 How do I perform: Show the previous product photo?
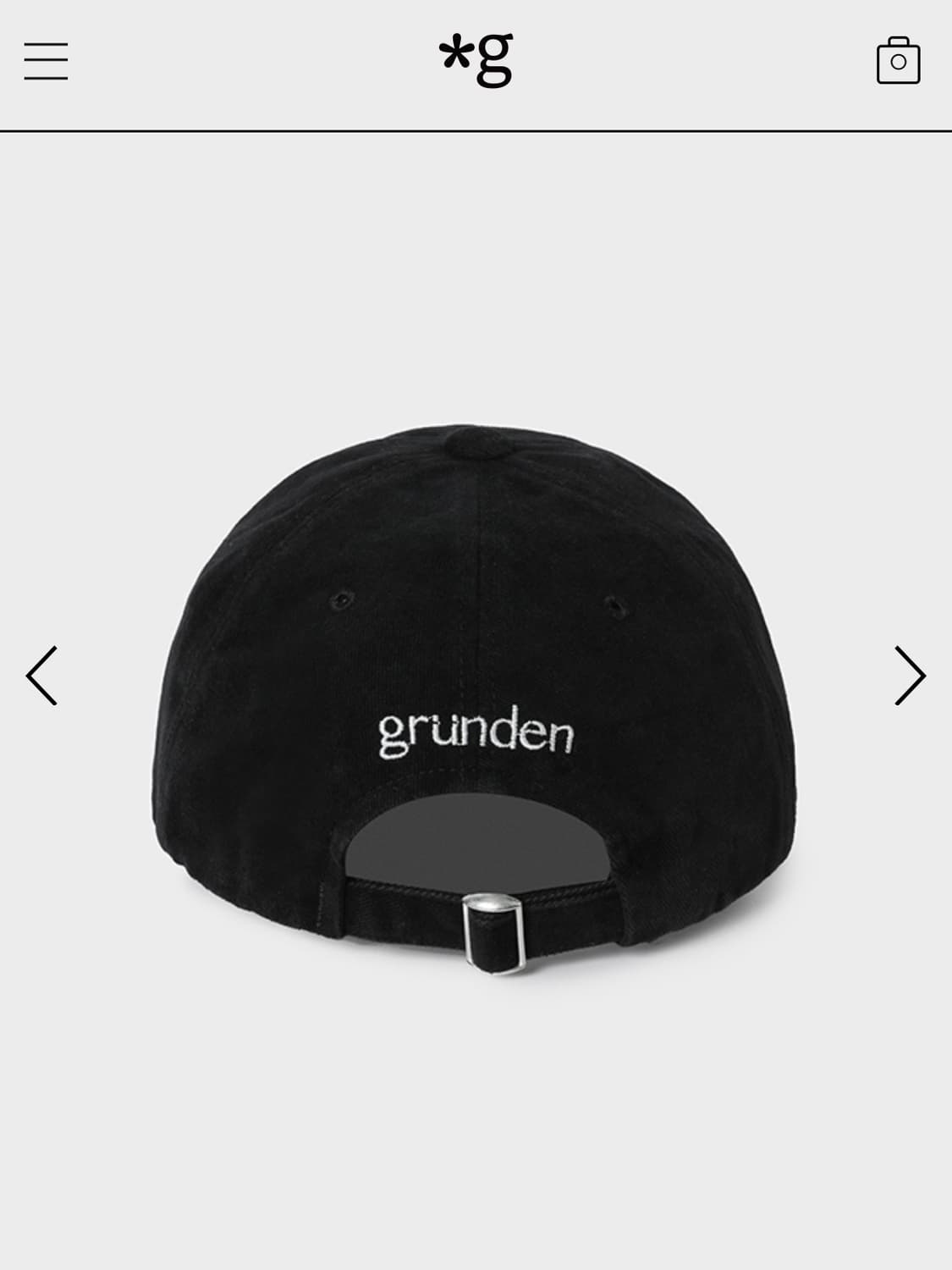pos(40,675)
